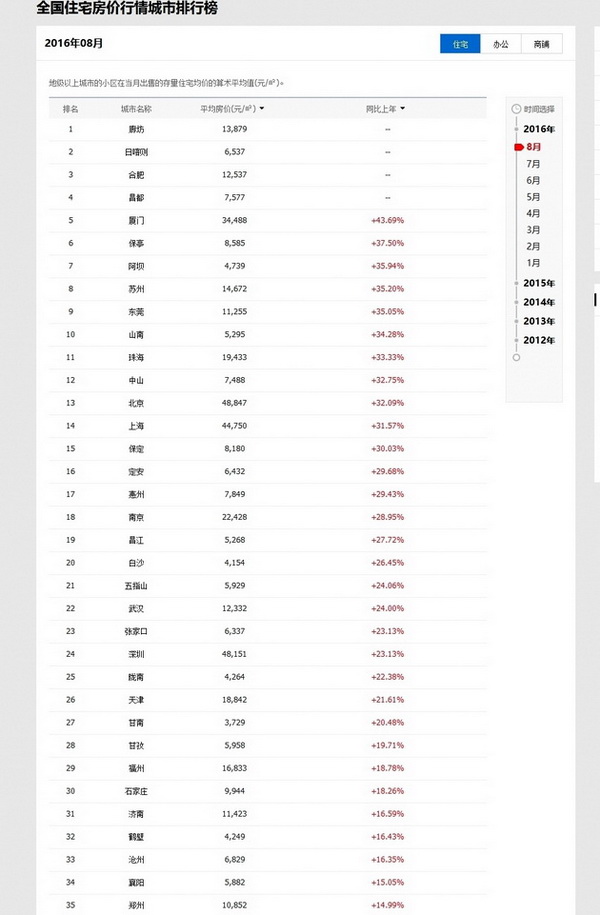Tap 2016年 in the time selector
This screenshot has height=915, width=600.
click(538, 129)
